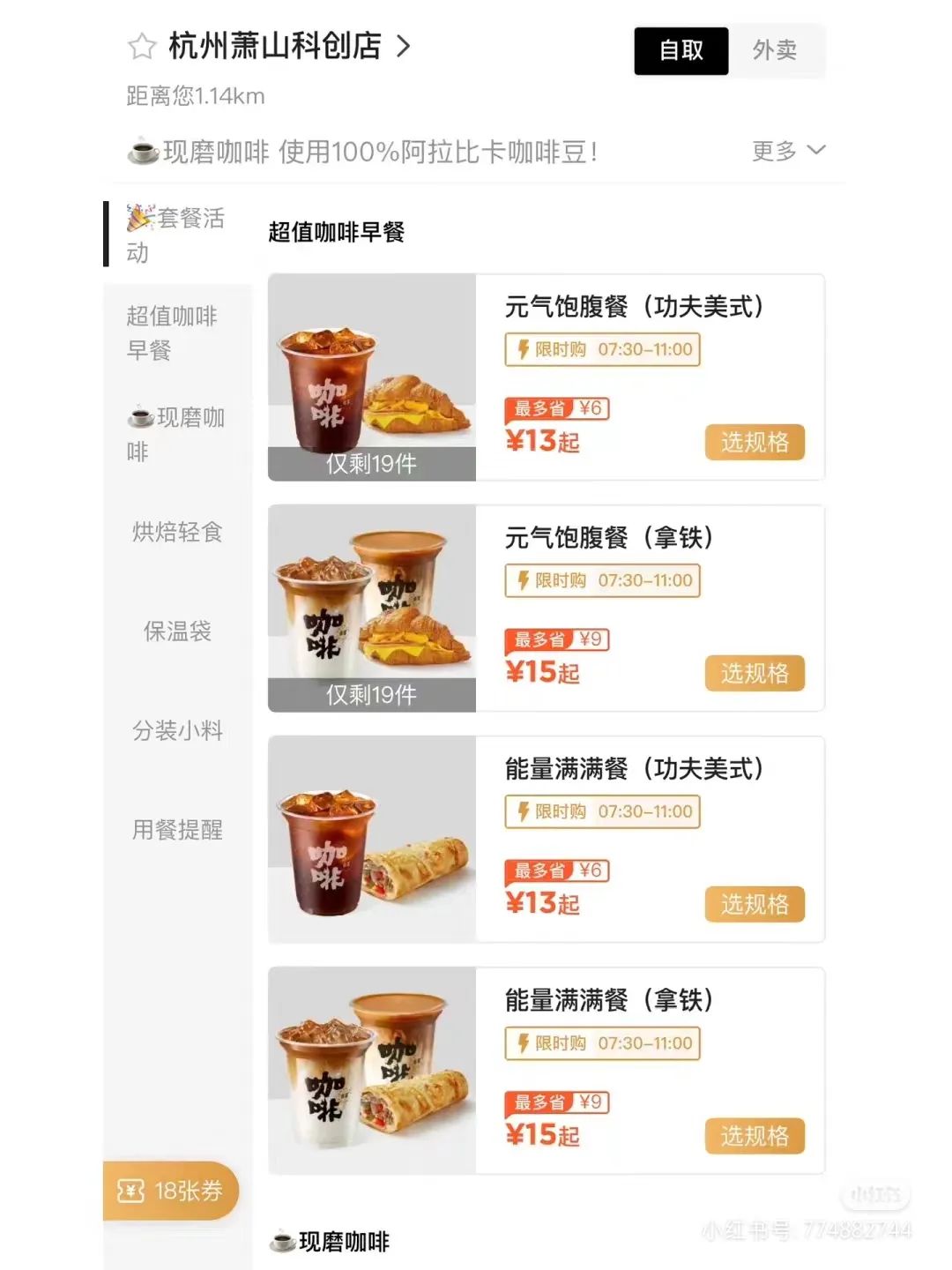Image resolution: width=952 pixels, height=1270 pixels.
Task: Click 选规格 for 元气饱腹餐（功夫美式）
Action: tap(755, 443)
